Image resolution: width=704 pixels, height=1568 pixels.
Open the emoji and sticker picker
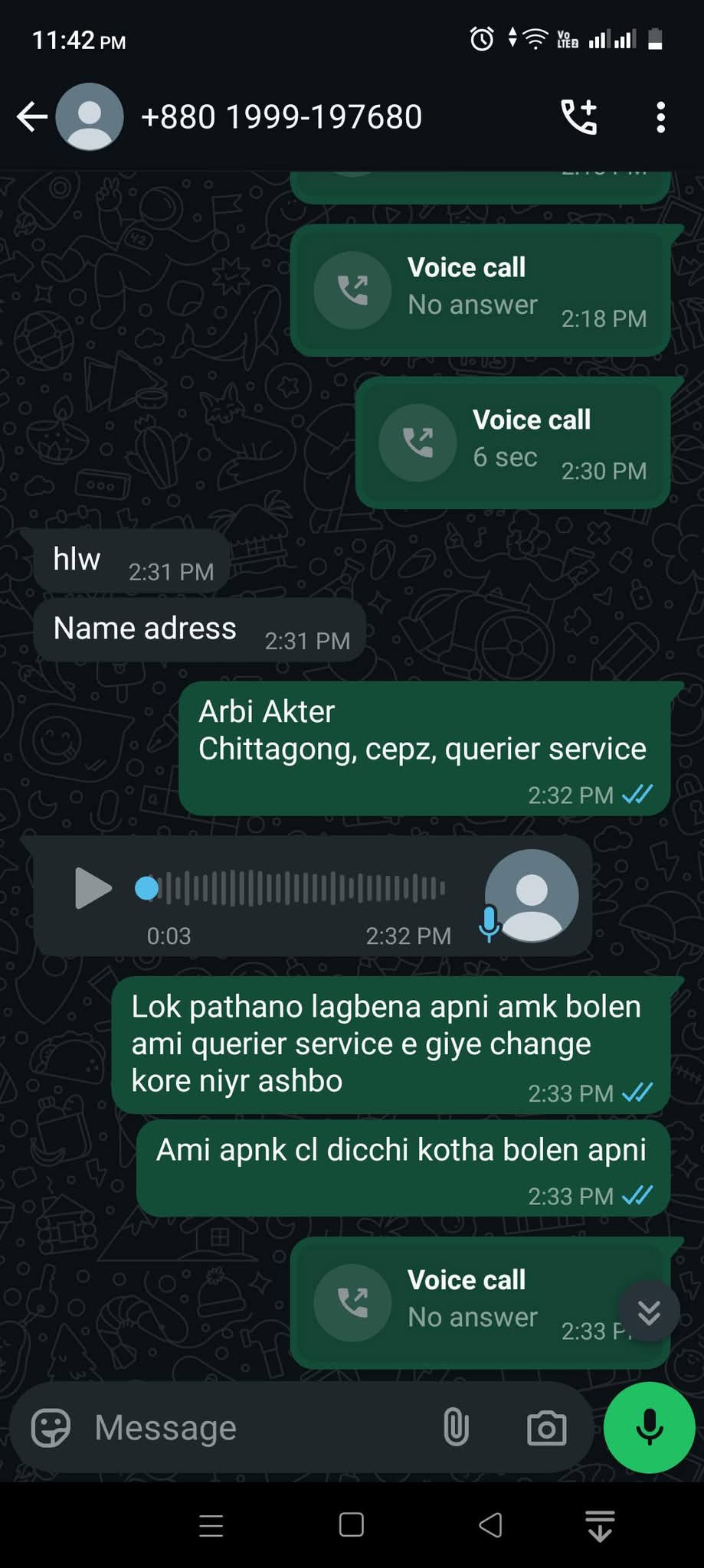[51, 1428]
